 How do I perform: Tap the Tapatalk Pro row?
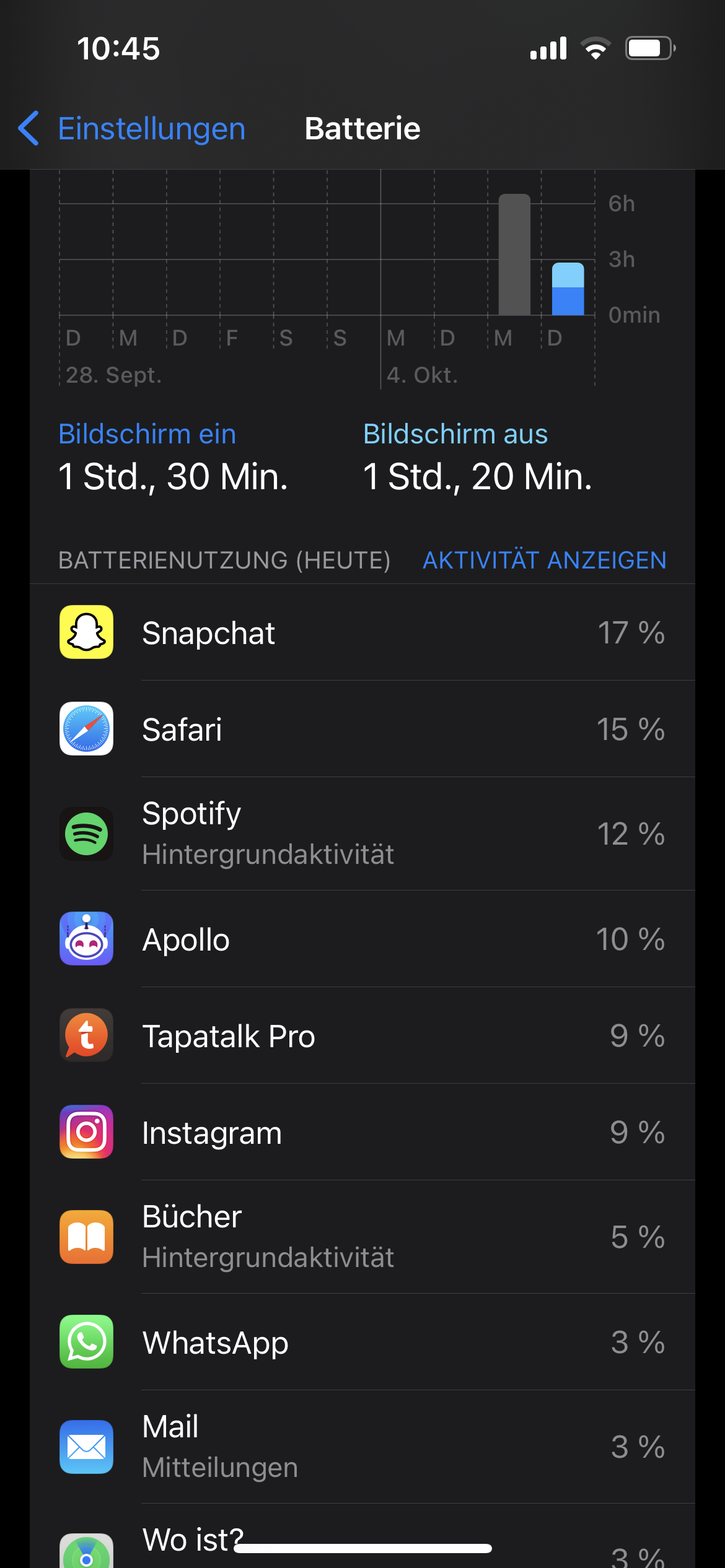[362, 1035]
